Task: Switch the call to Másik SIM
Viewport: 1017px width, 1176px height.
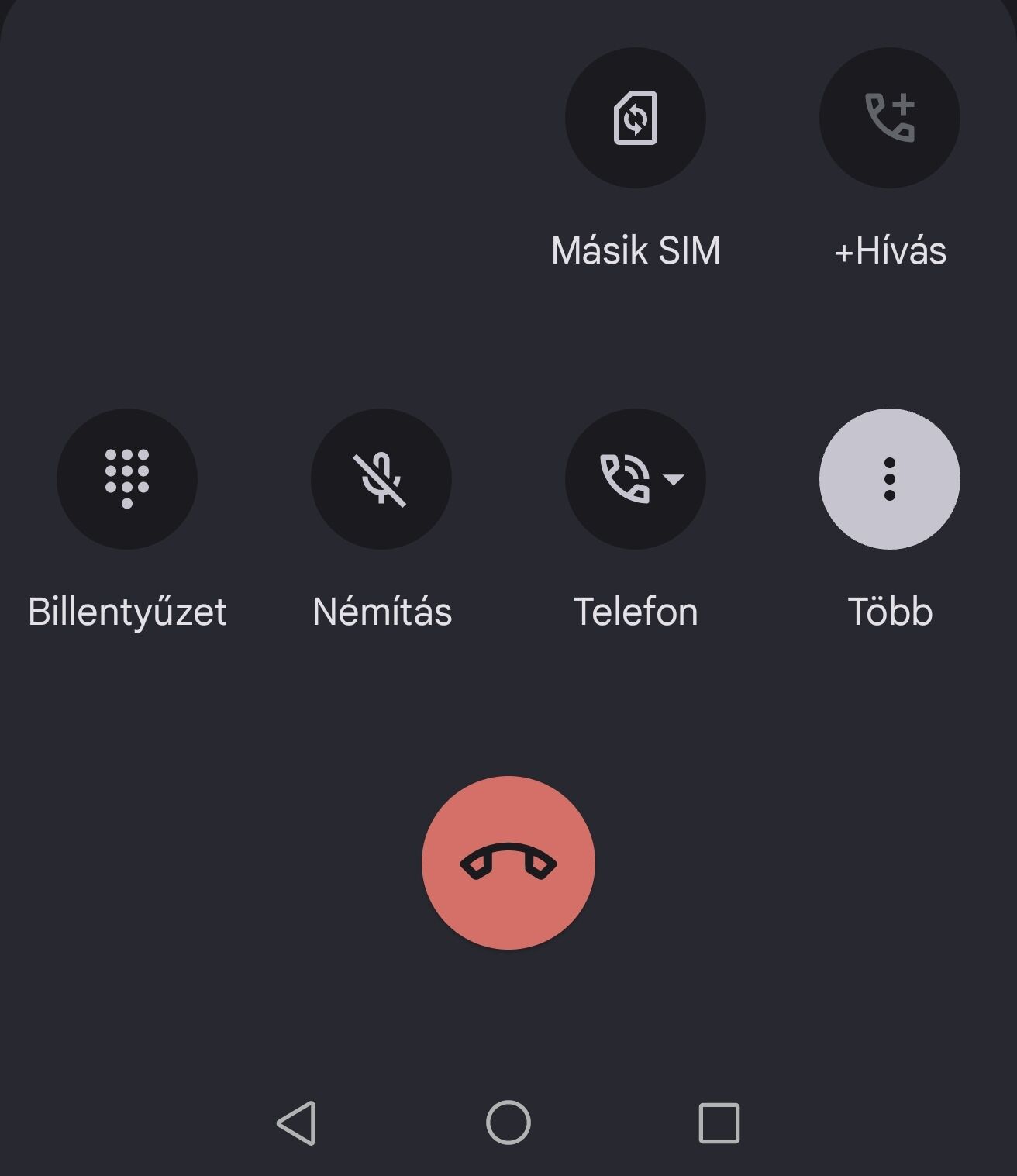Action: [635, 119]
